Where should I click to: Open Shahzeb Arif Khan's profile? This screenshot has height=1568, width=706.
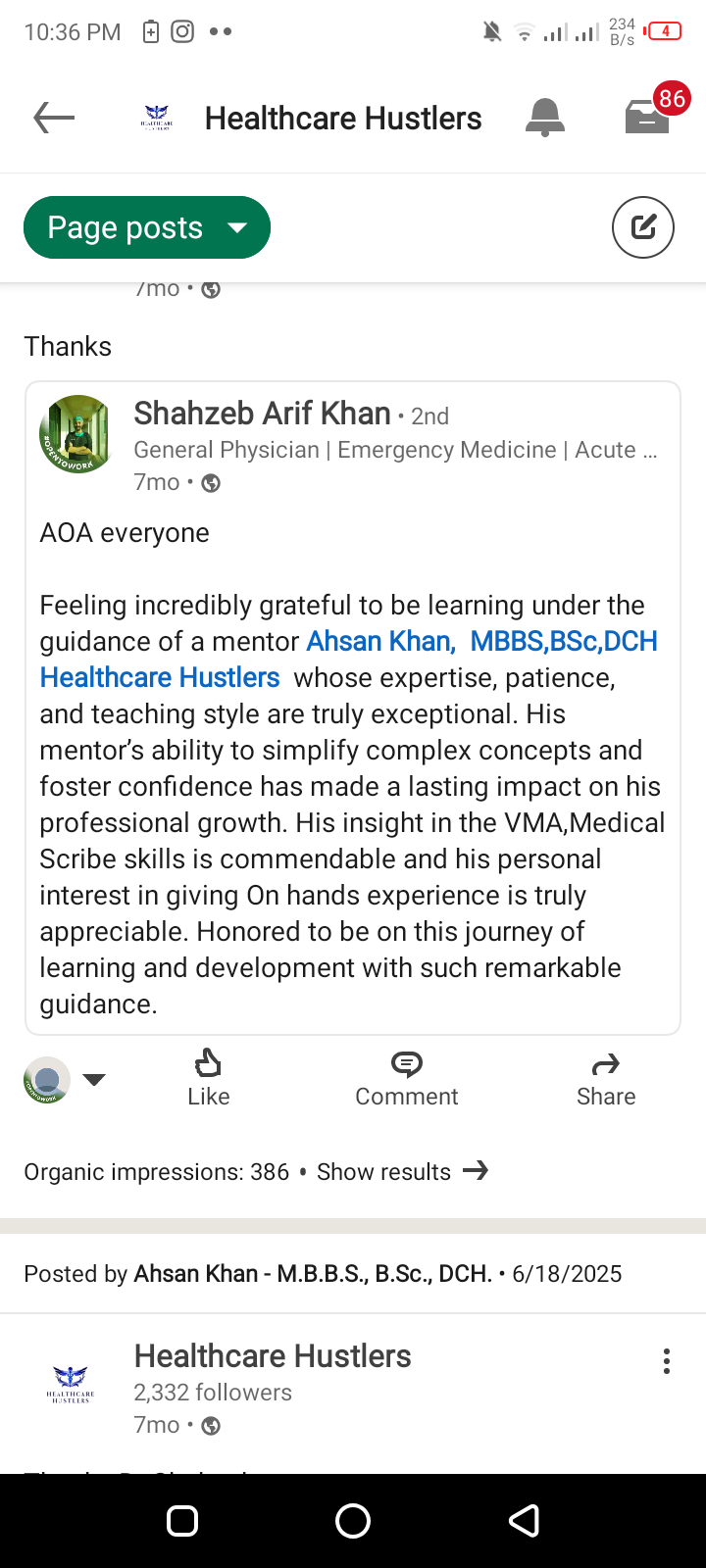262,414
